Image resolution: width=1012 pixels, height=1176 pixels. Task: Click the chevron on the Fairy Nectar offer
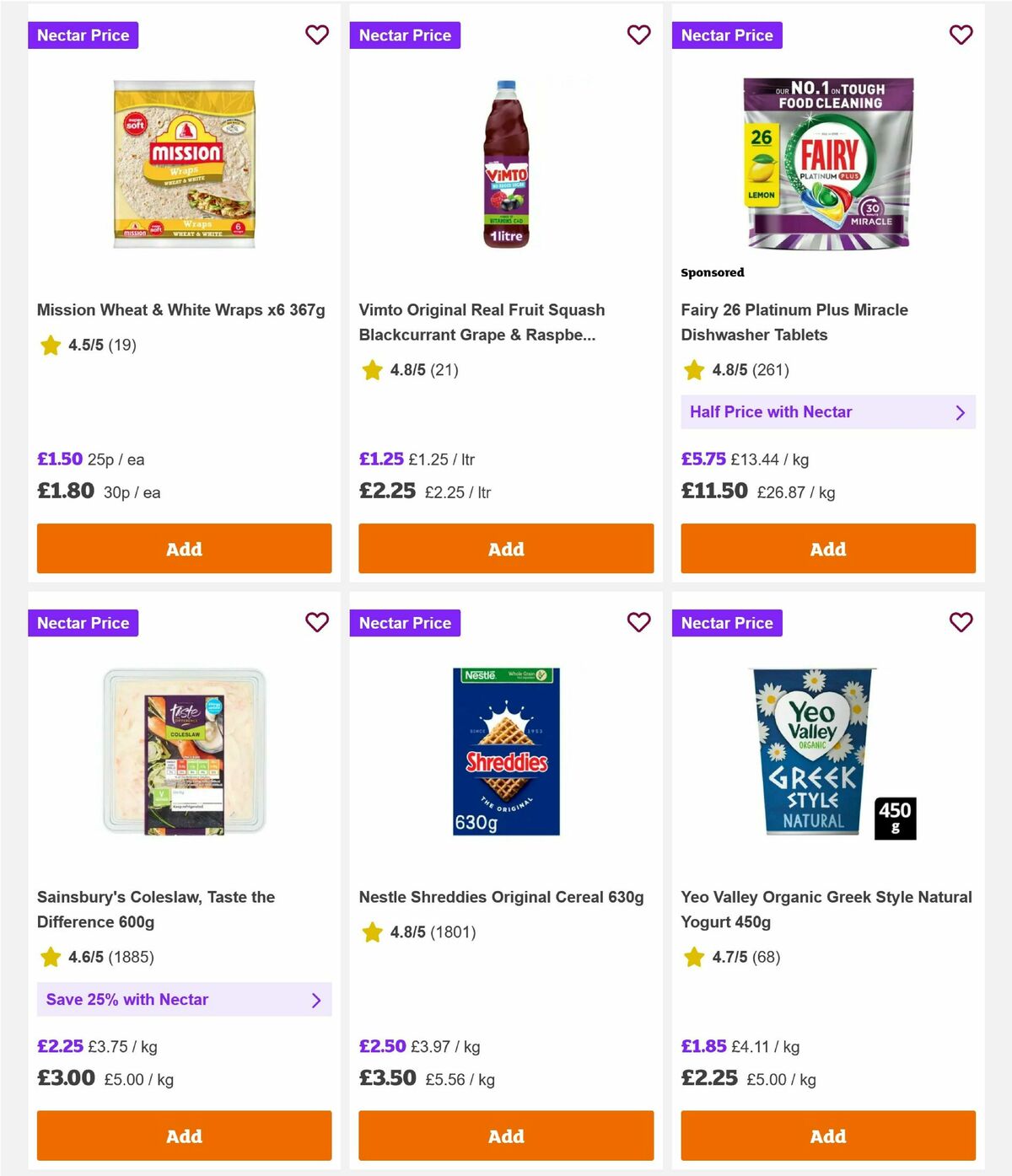click(x=960, y=412)
